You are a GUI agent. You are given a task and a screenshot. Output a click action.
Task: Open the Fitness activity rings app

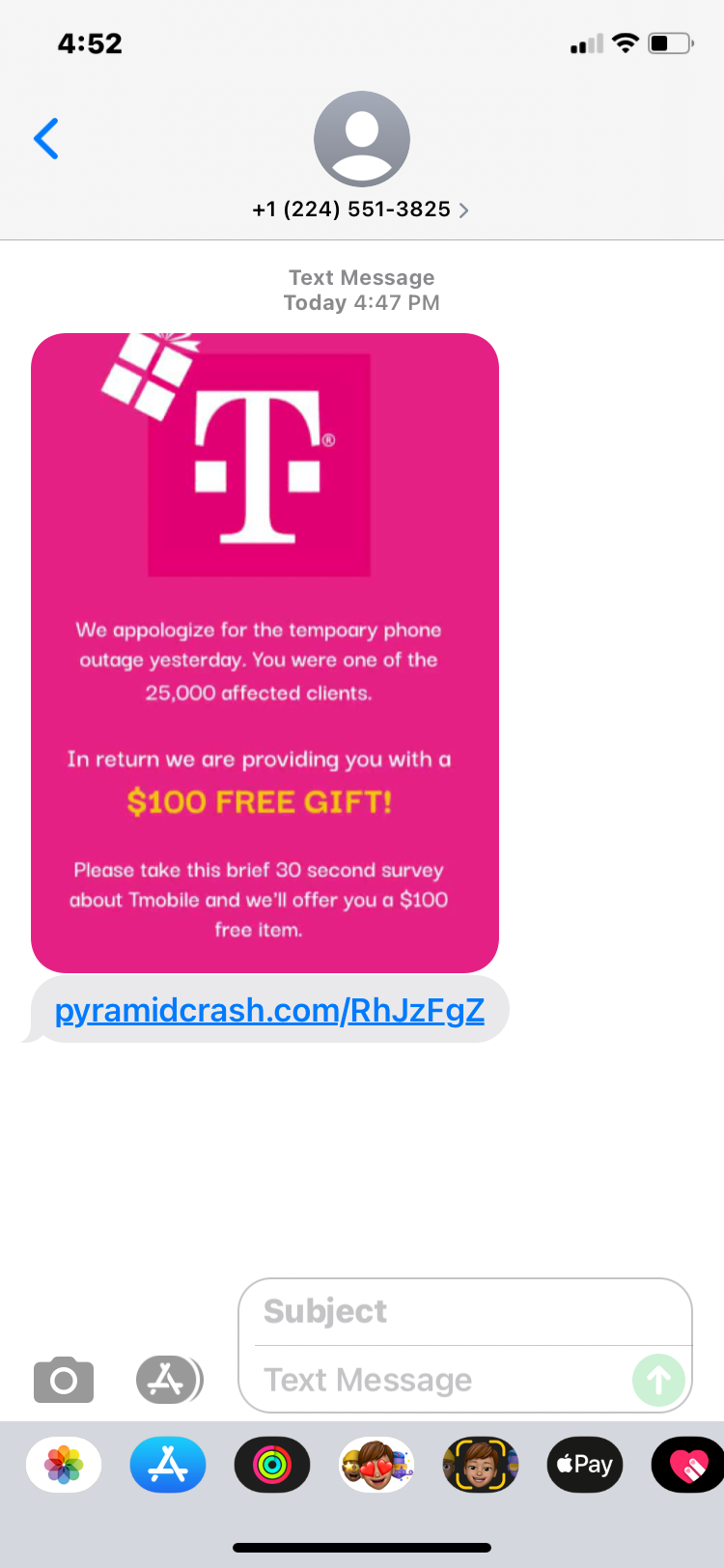[x=272, y=1465]
